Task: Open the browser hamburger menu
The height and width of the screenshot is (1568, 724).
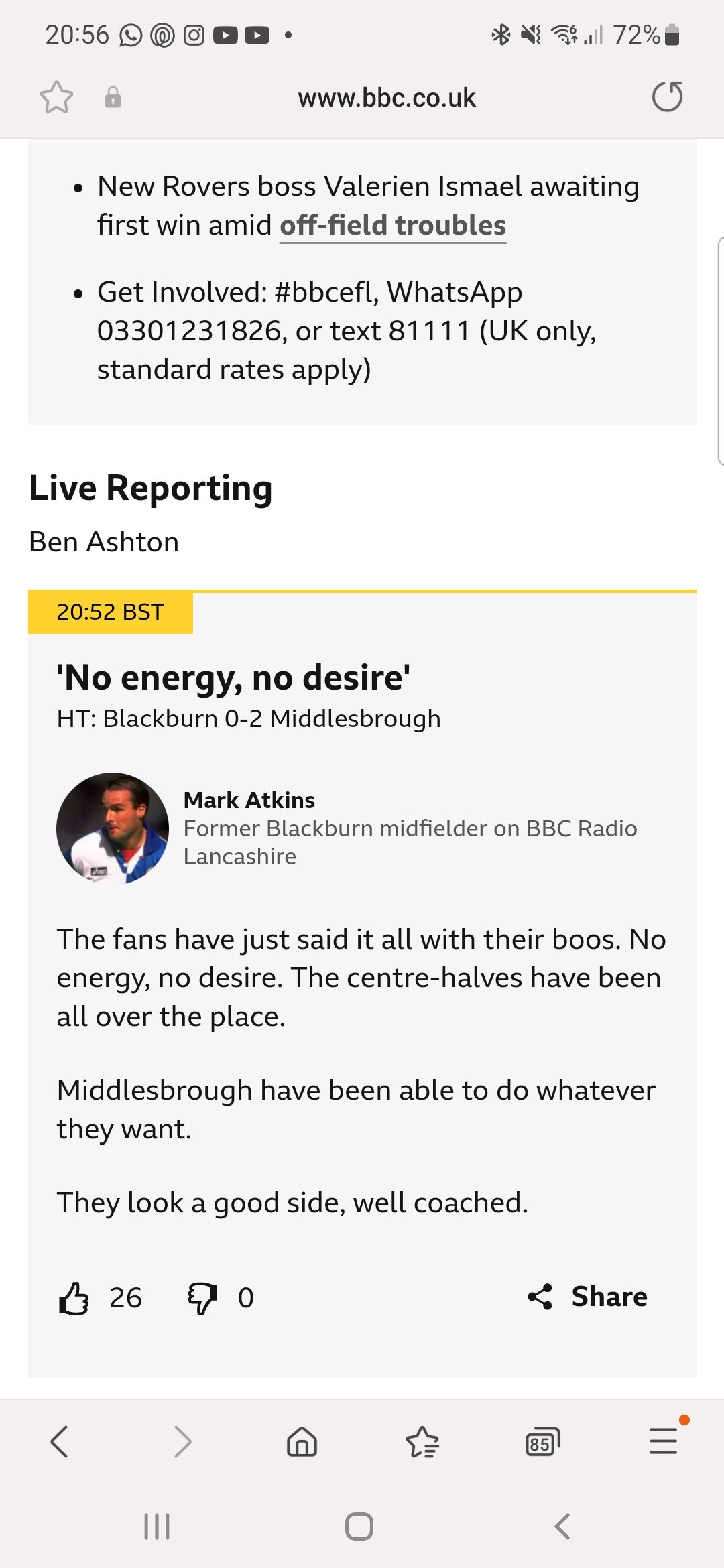Action: [x=664, y=1441]
